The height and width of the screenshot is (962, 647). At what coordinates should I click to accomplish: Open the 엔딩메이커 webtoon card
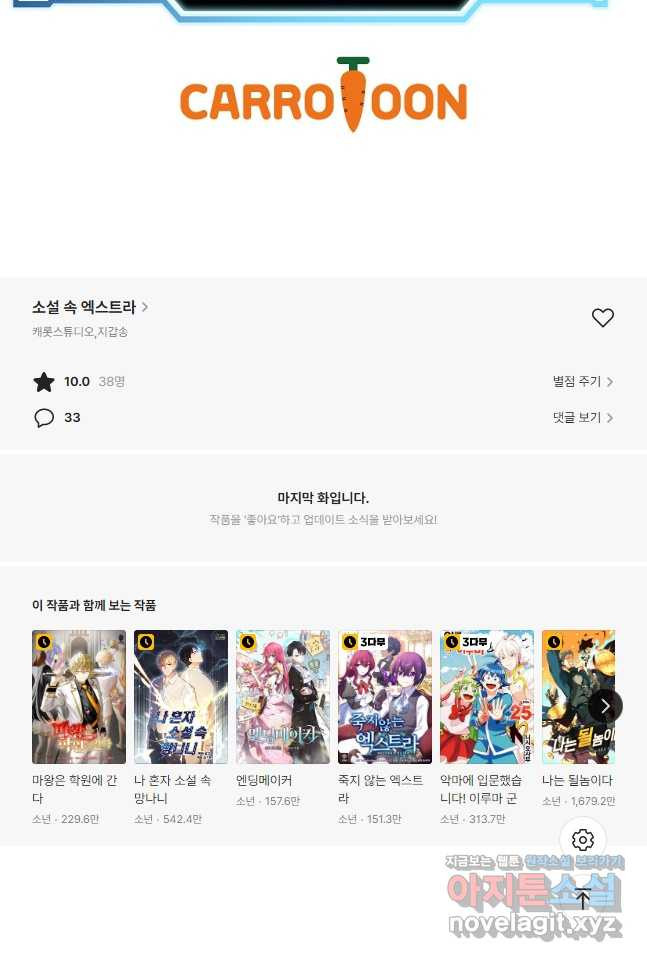tap(283, 697)
